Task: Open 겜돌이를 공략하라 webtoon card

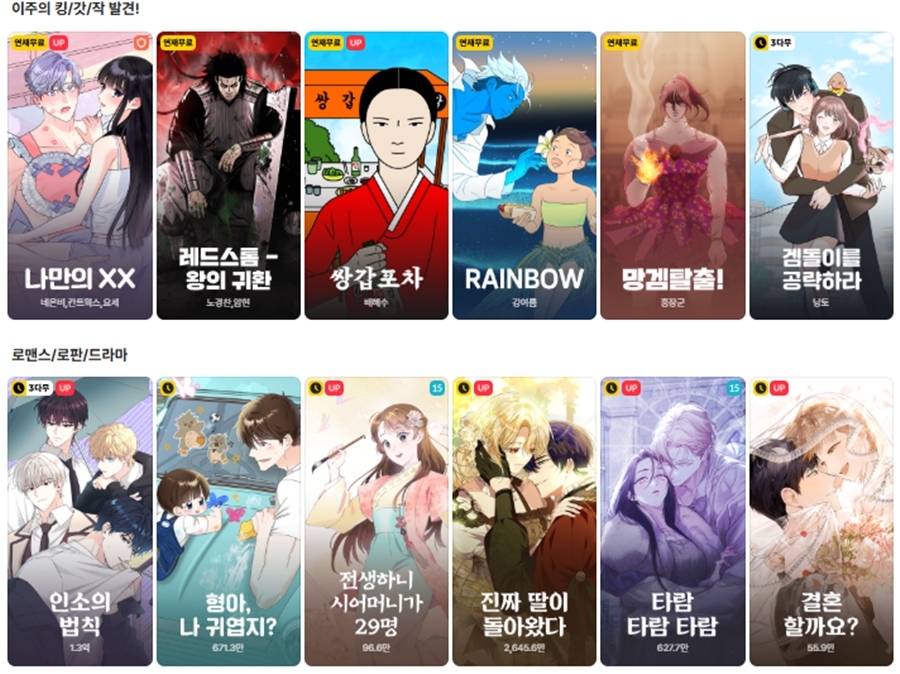Action: [821, 176]
